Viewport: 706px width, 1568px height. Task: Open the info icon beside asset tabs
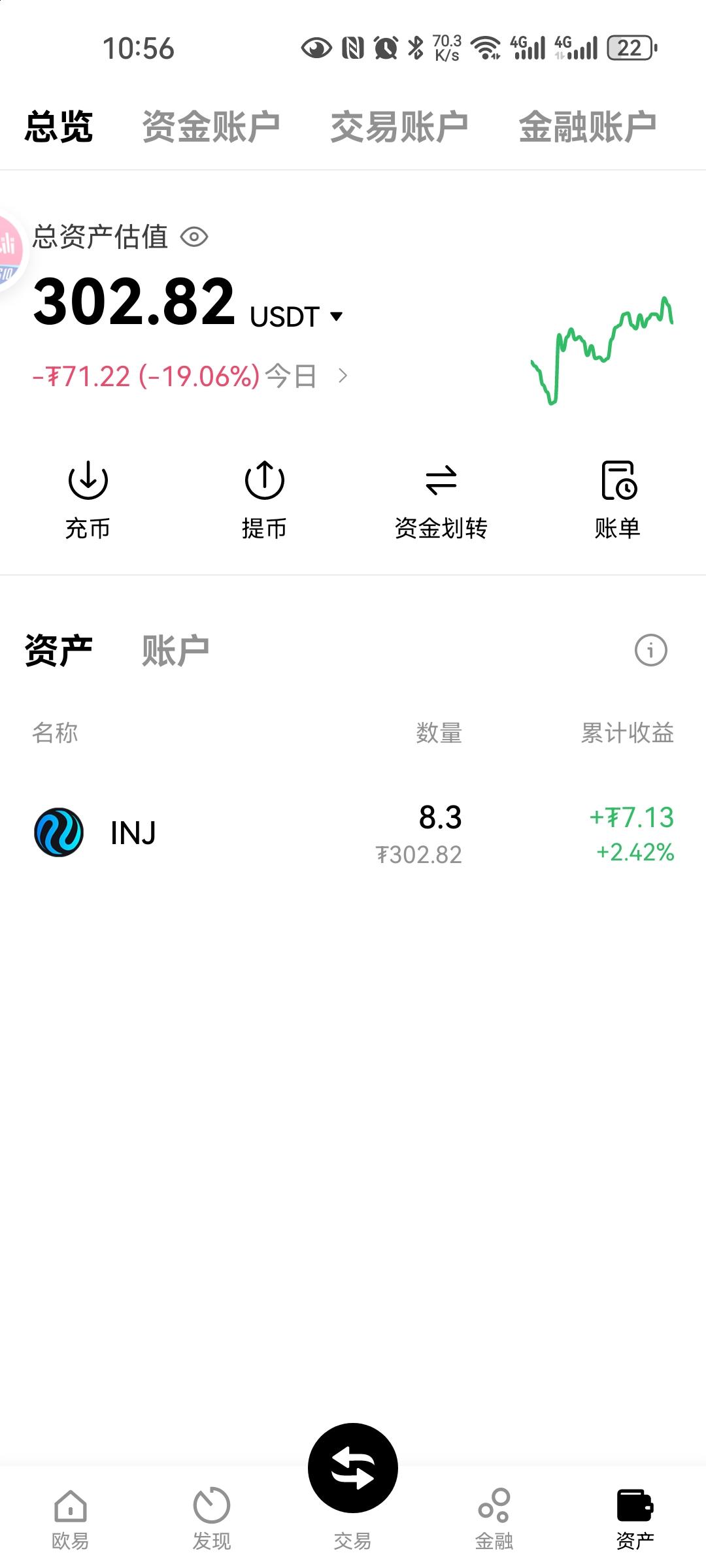(x=650, y=650)
